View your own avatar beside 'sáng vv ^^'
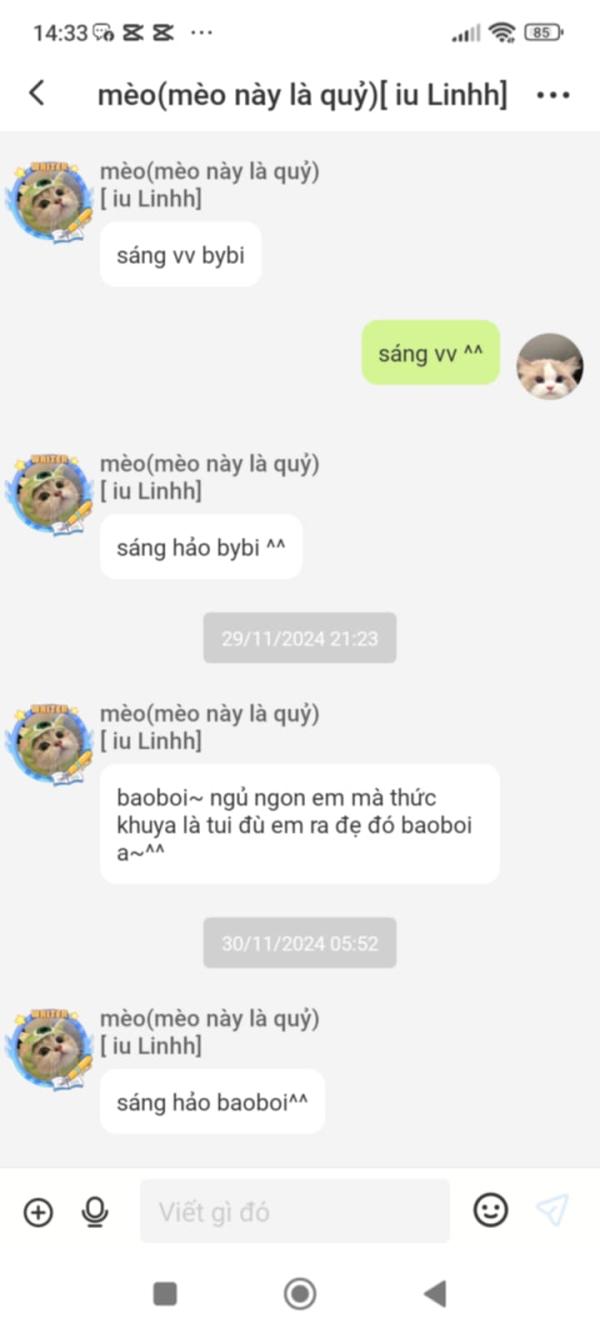The width and height of the screenshot is (600, 1333). pos(549,367)
